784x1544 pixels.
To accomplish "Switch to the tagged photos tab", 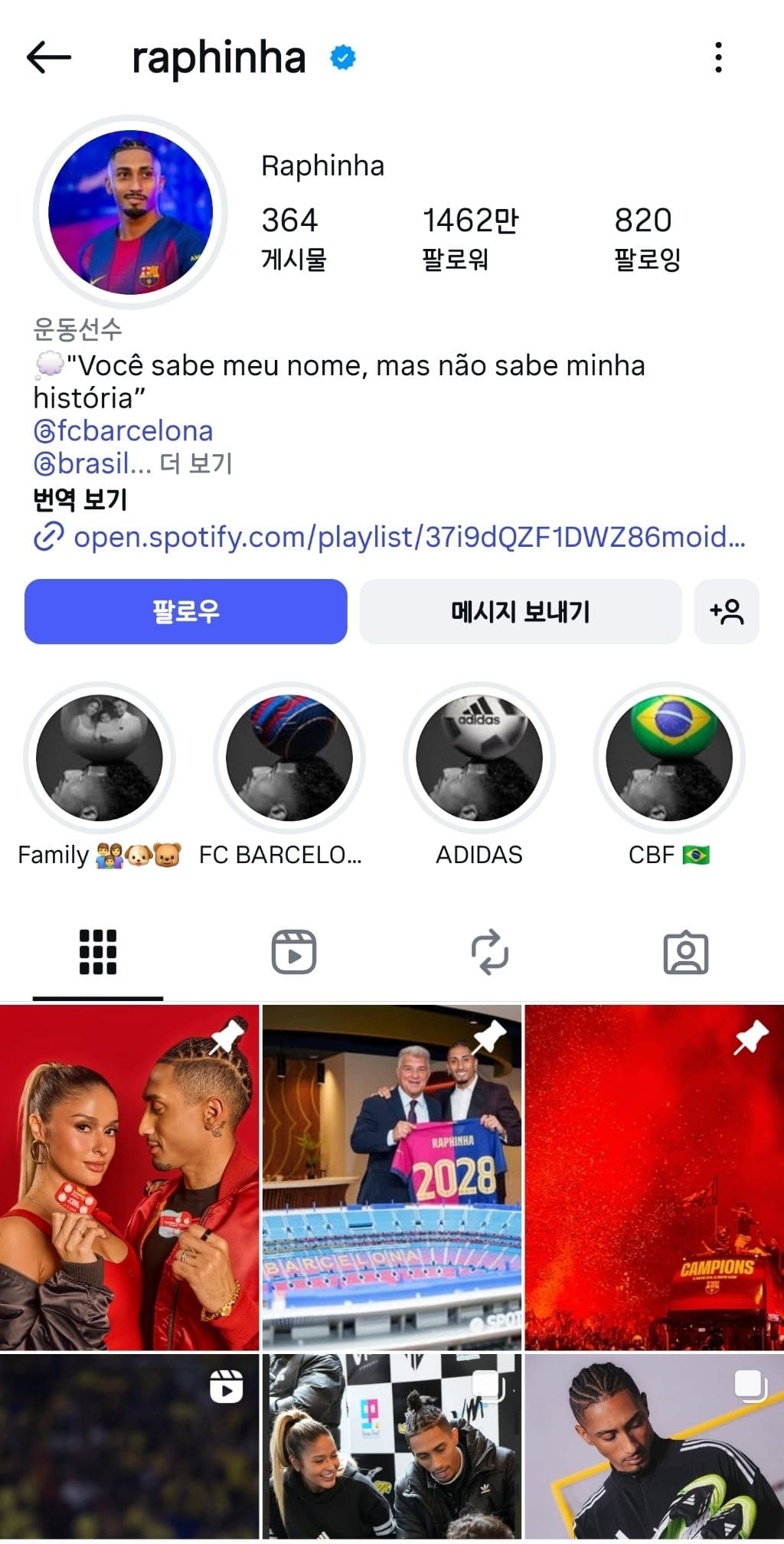I will point(685,952).
